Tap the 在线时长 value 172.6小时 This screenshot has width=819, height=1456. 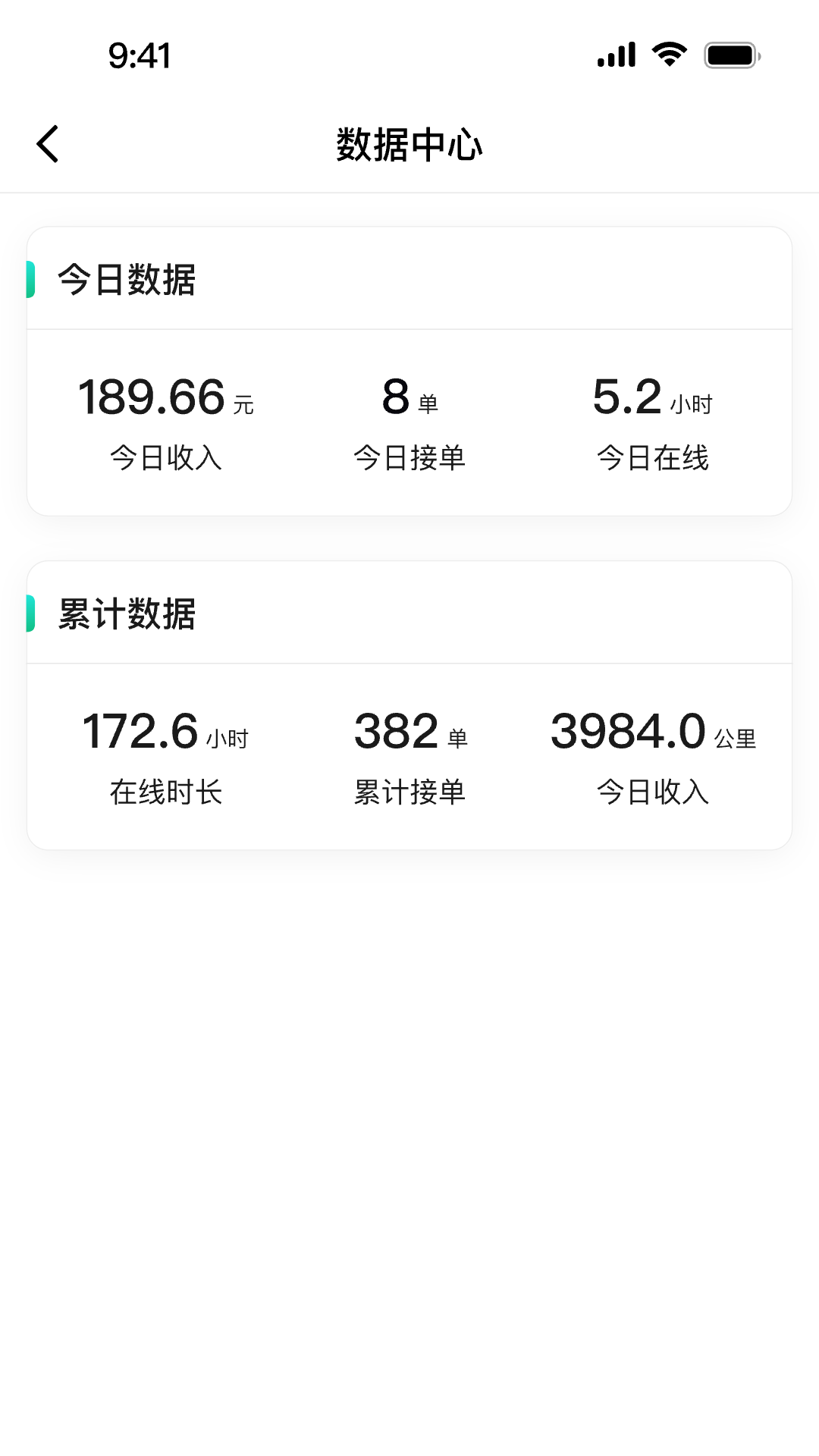coord(165,733)
